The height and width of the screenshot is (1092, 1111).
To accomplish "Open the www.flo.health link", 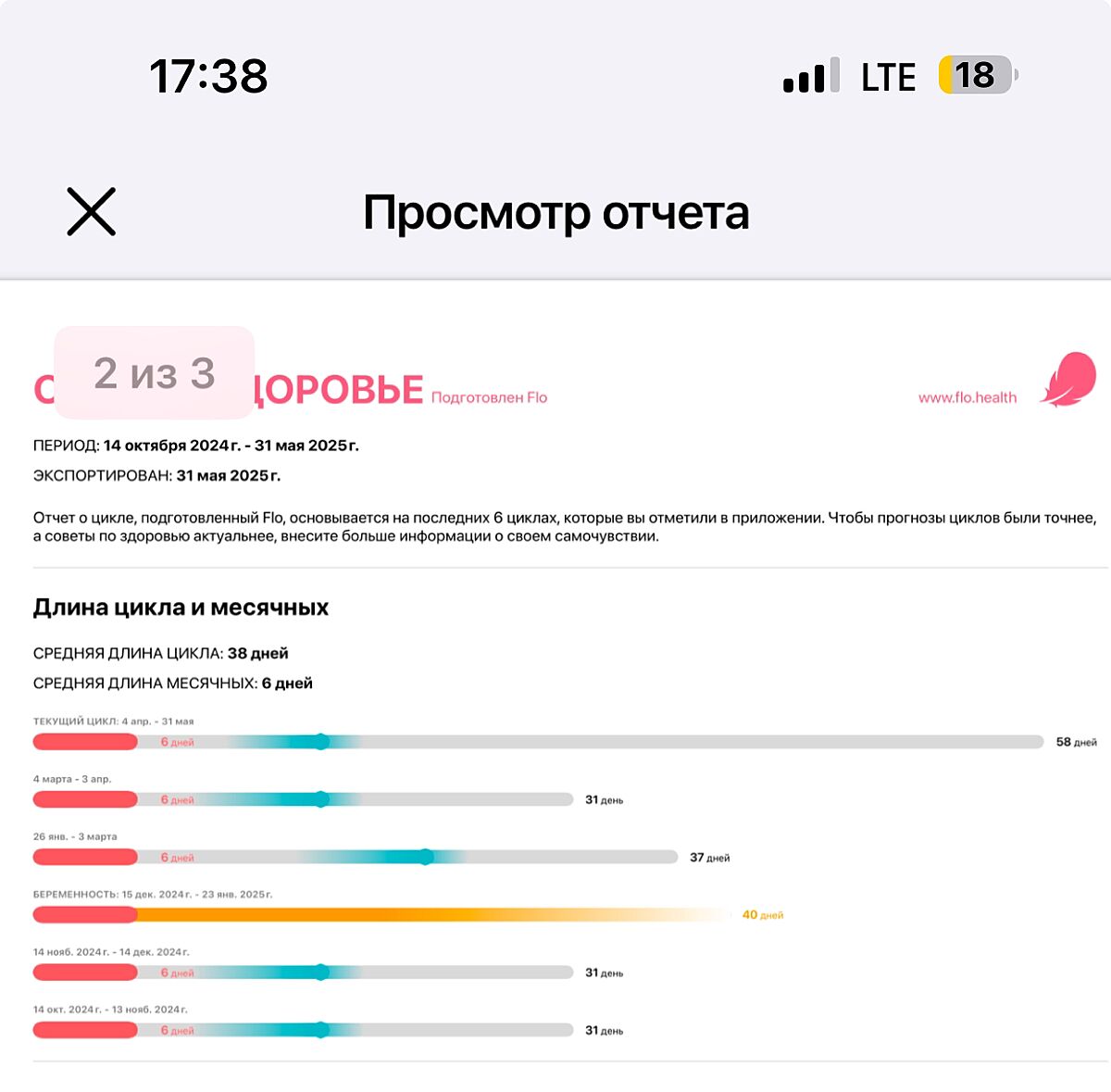I will (967, 397).
